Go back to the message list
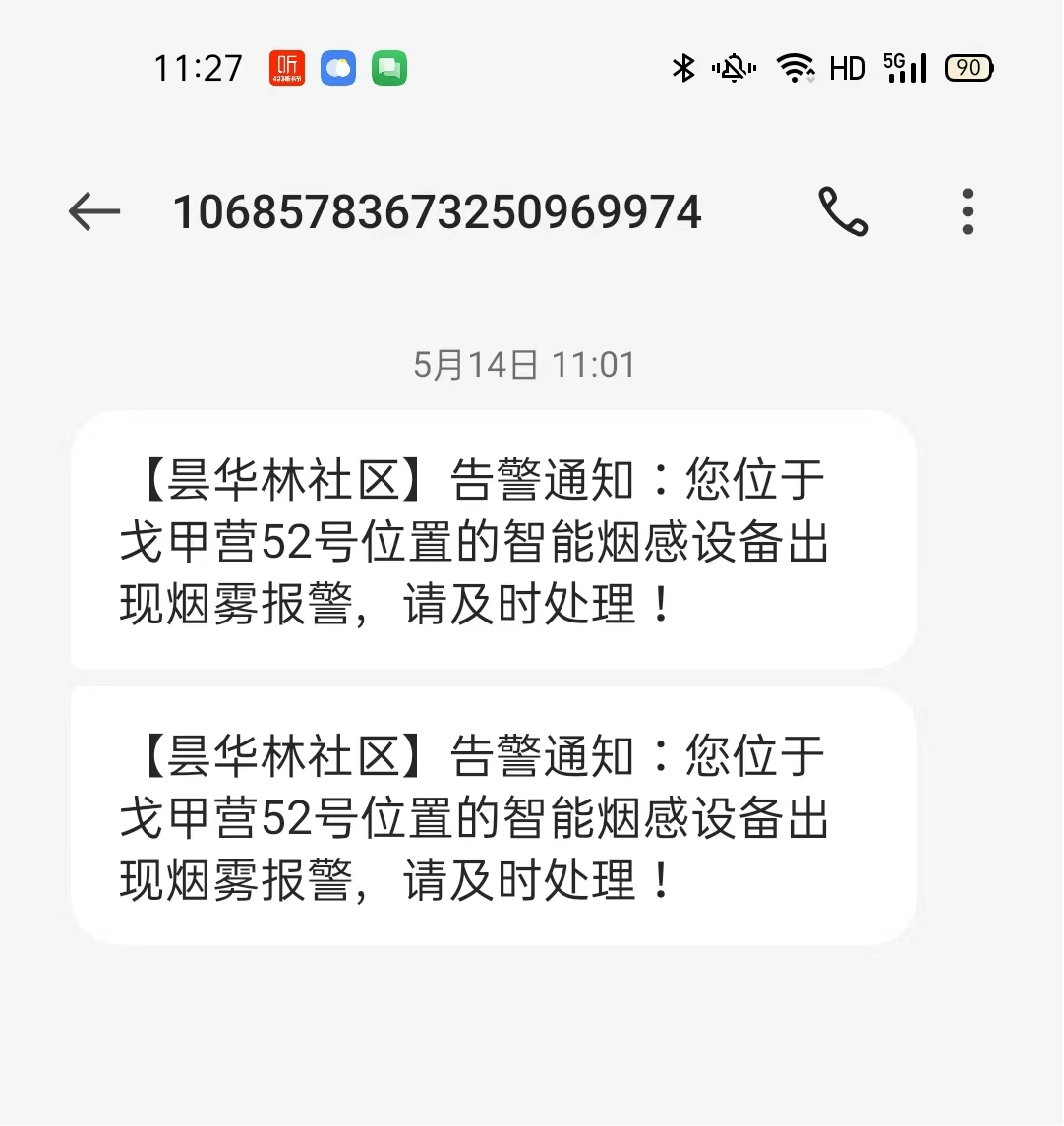This screenshot has width=1064, height=1126. click(x=94, y=211)
